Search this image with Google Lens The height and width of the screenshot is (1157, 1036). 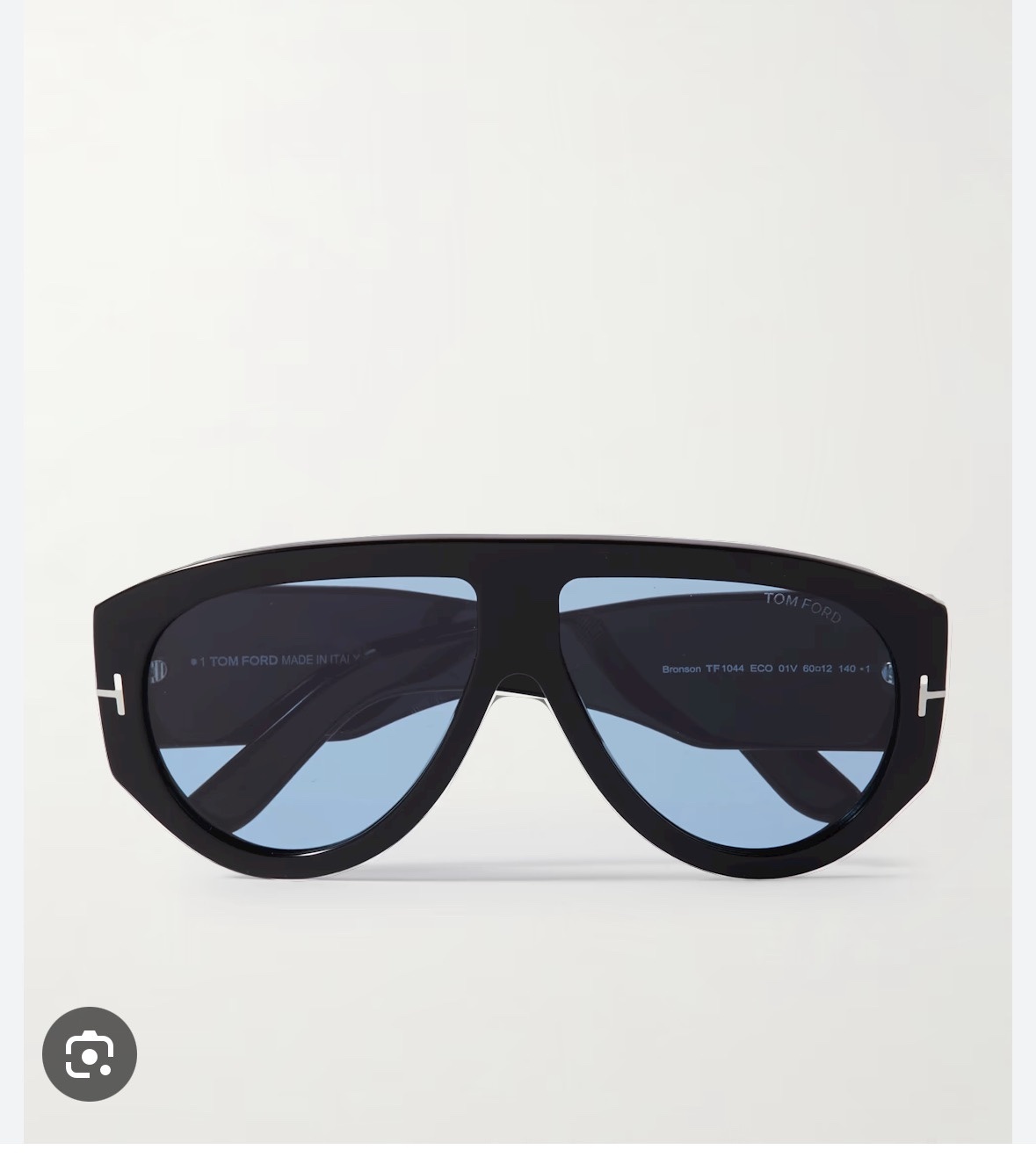click(90, 1053)
